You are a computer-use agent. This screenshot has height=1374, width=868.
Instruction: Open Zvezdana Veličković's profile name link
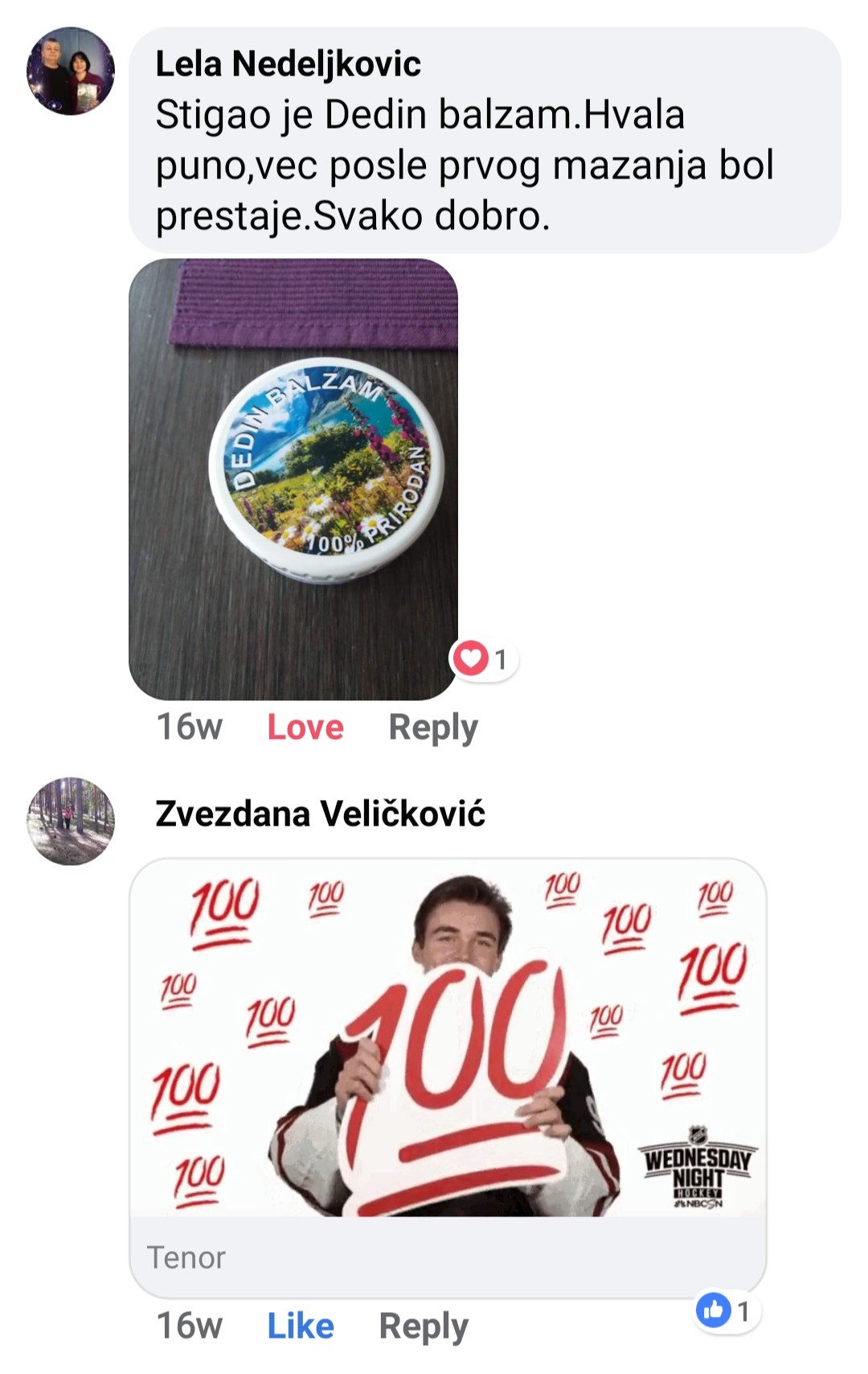tap(320, 814)
